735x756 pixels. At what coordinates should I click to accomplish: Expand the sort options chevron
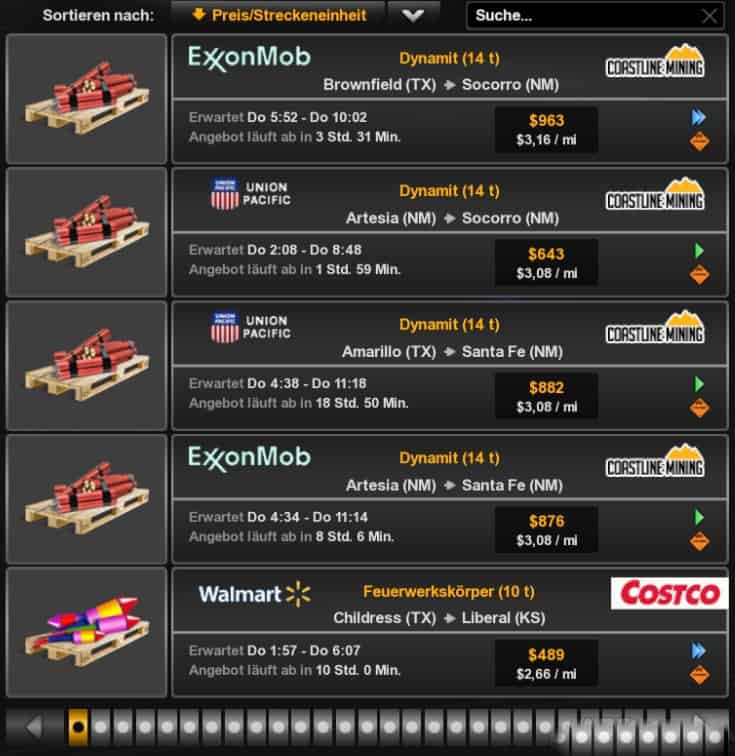click(x=413, y=15)
